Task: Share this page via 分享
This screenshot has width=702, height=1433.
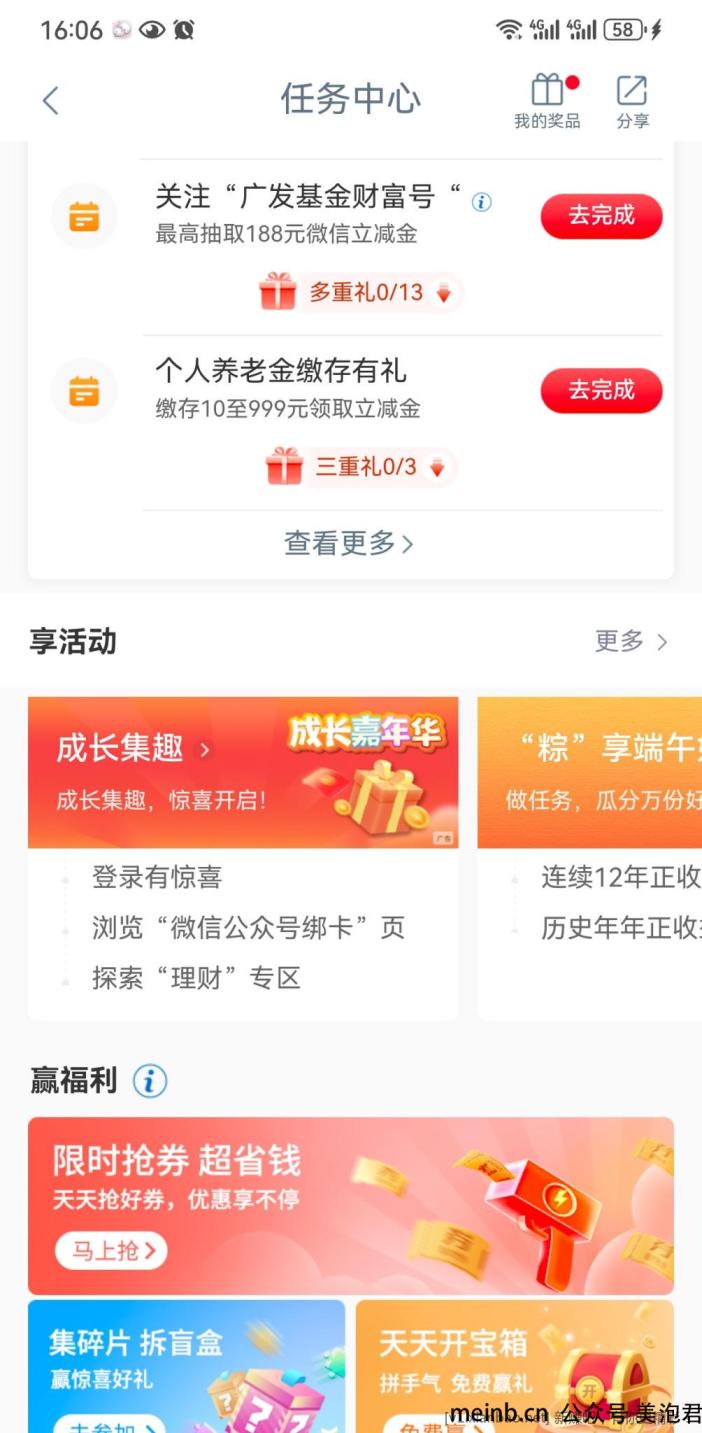Action: 632,101
